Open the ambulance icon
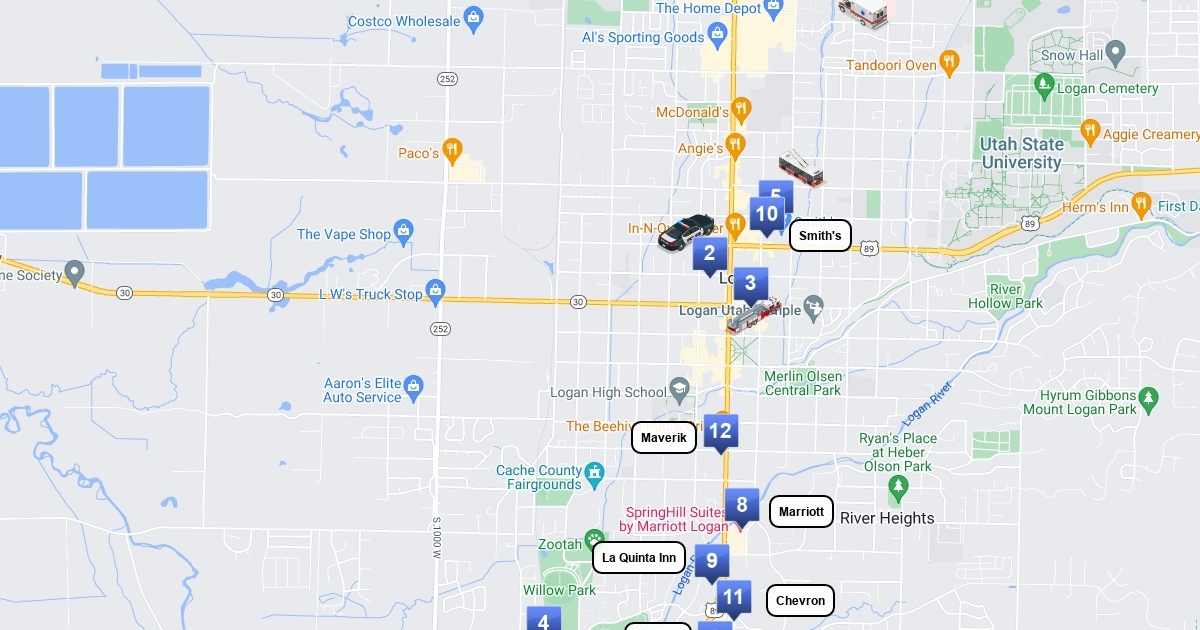The image size is (1200, 630). (x=862, y=12)
